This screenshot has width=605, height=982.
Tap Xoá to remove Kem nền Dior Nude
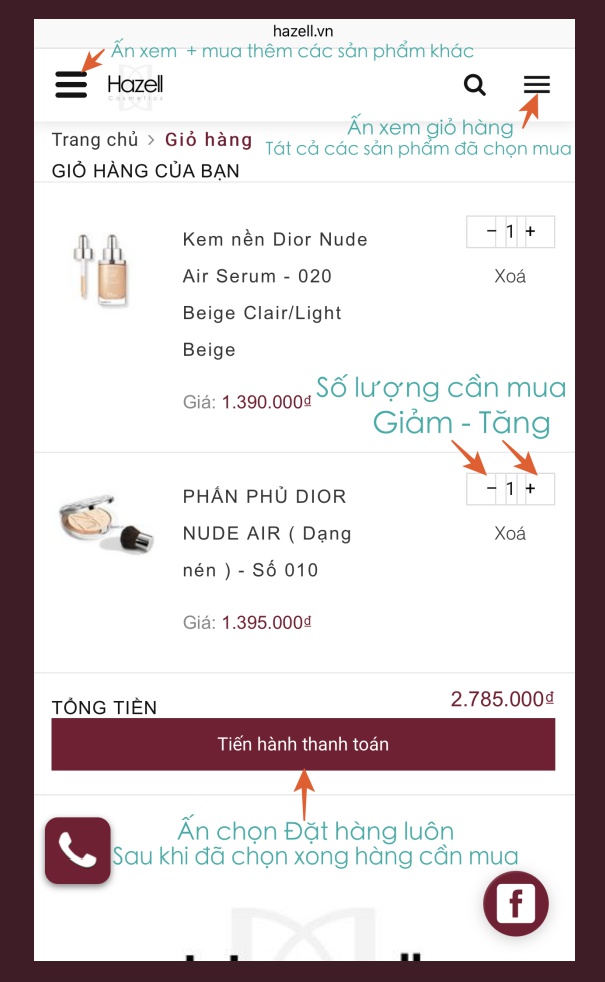[510, 276]
